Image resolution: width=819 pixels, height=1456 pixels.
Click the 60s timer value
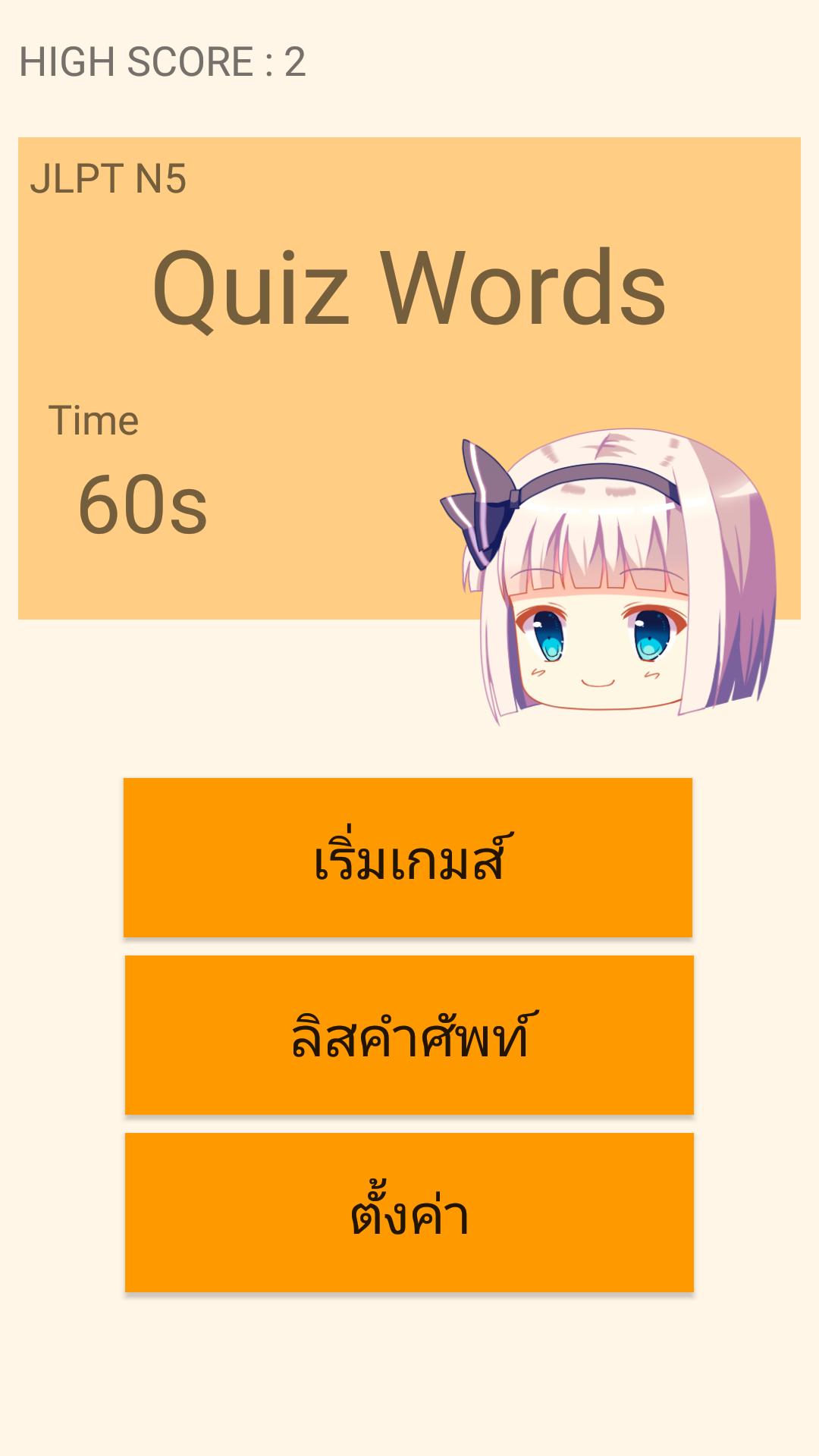[x=140, y=504]
